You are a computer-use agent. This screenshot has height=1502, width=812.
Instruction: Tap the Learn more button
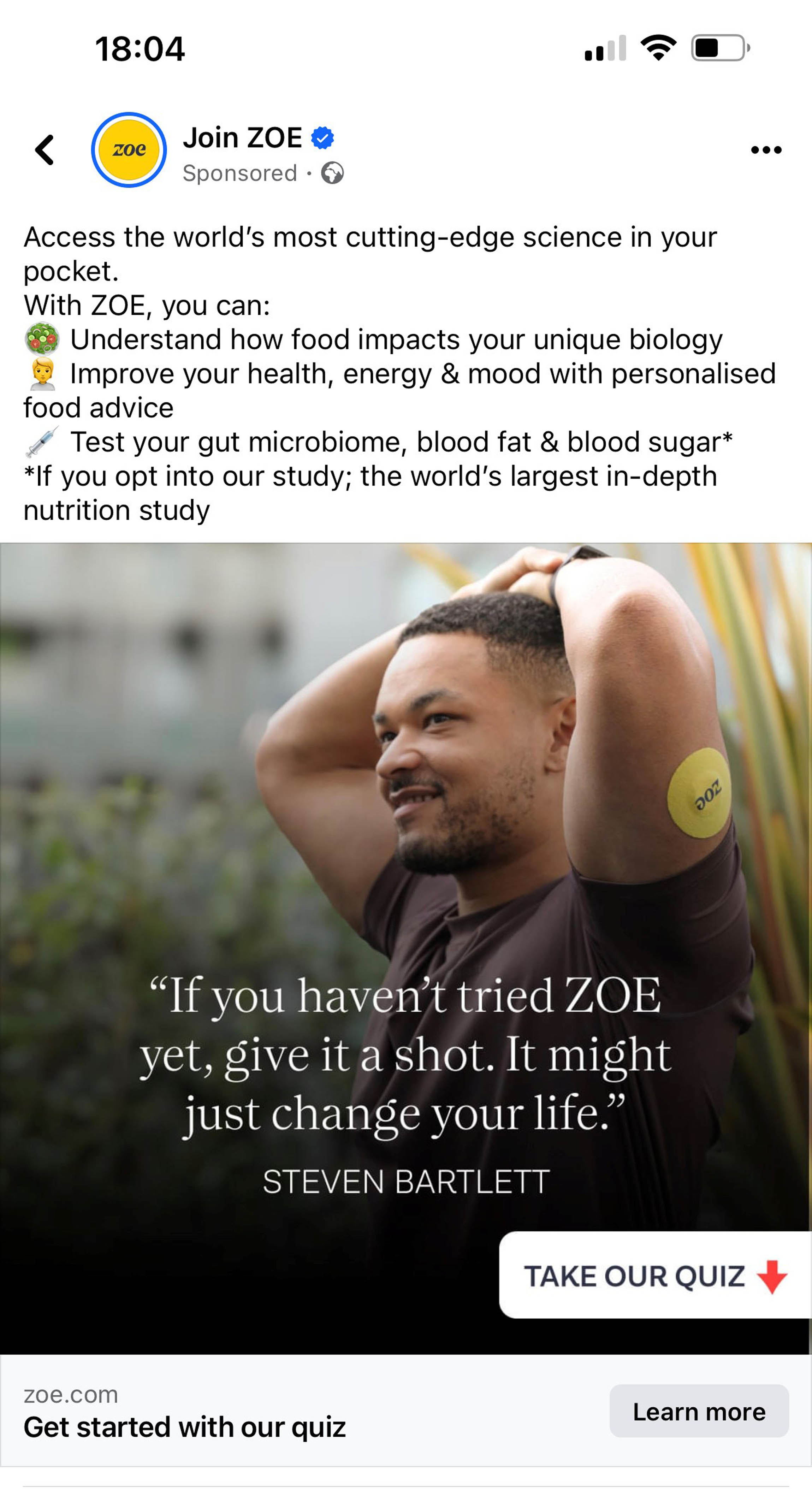coord(699,1412)
